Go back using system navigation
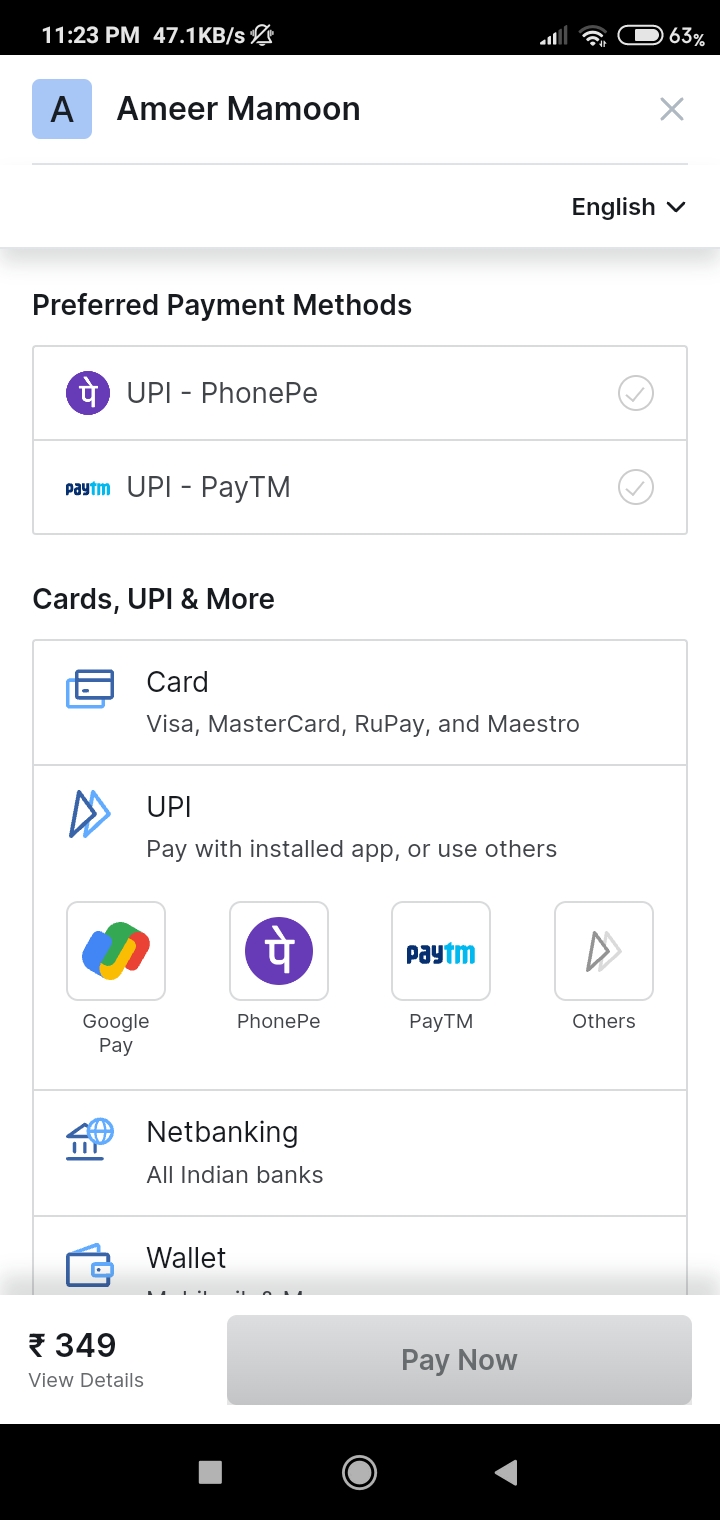This screenshot has height=1520, width=720. 507,1472
